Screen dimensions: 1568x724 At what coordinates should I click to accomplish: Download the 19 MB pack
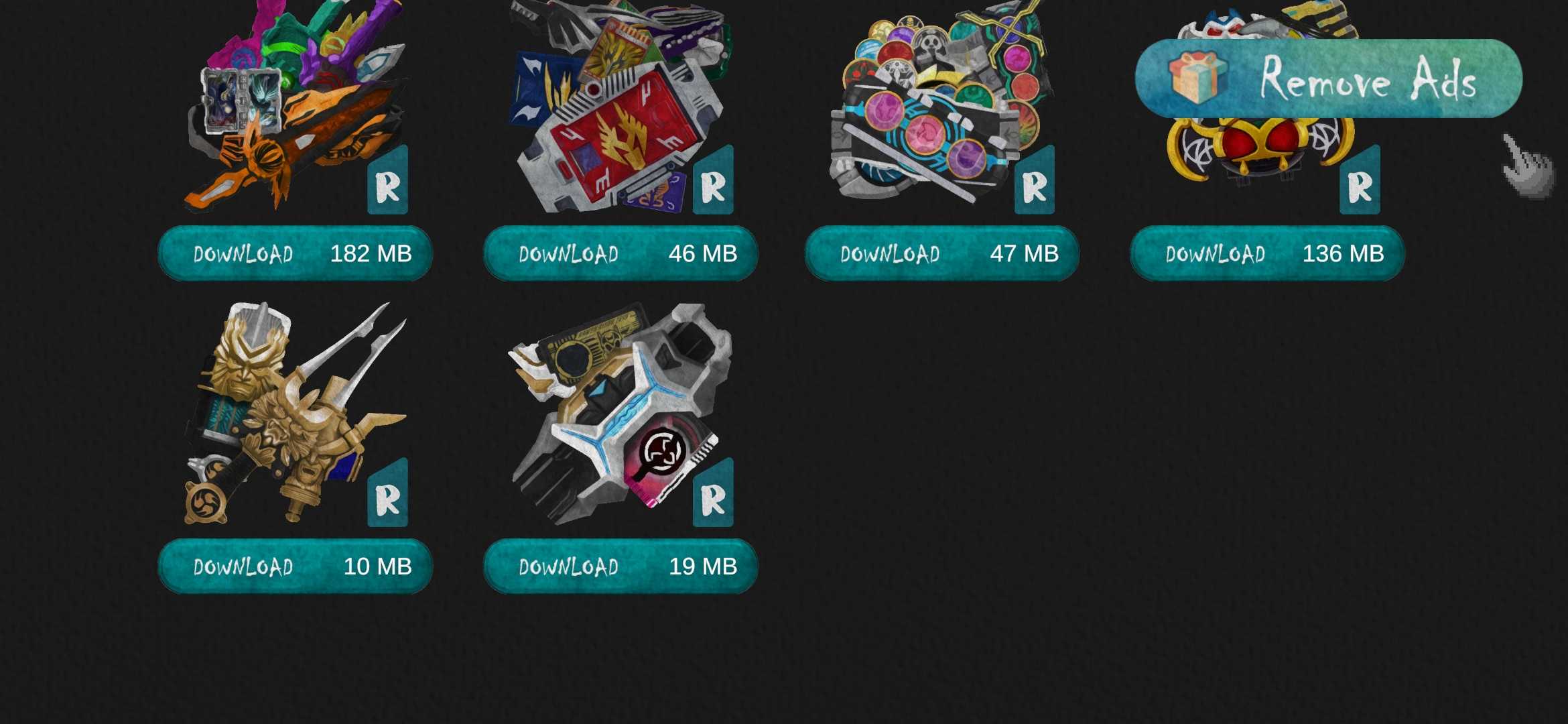[620, 566]
